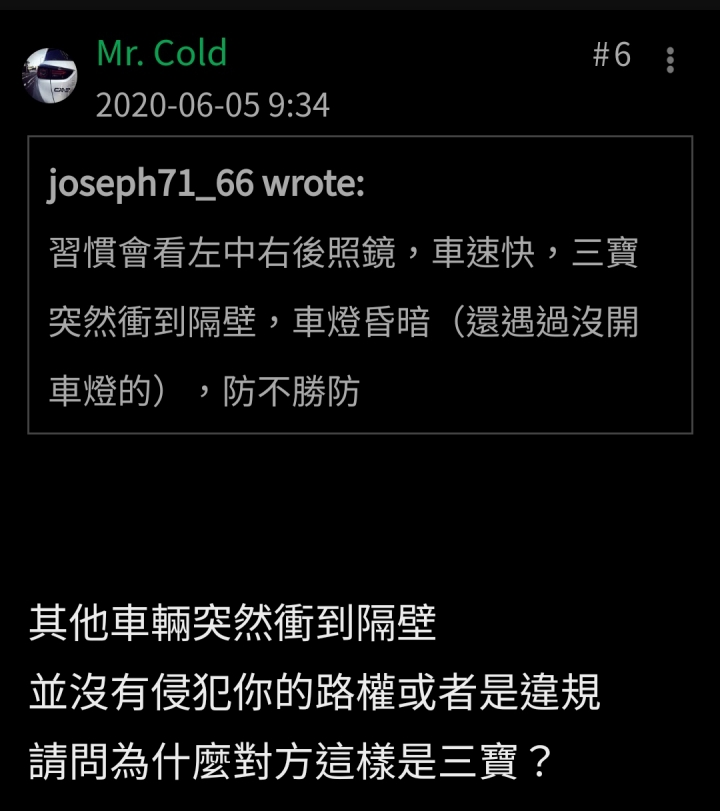View the profile of username Mr. Cold
The width and height of the screenshot is (720, 811).
point(161,53)
